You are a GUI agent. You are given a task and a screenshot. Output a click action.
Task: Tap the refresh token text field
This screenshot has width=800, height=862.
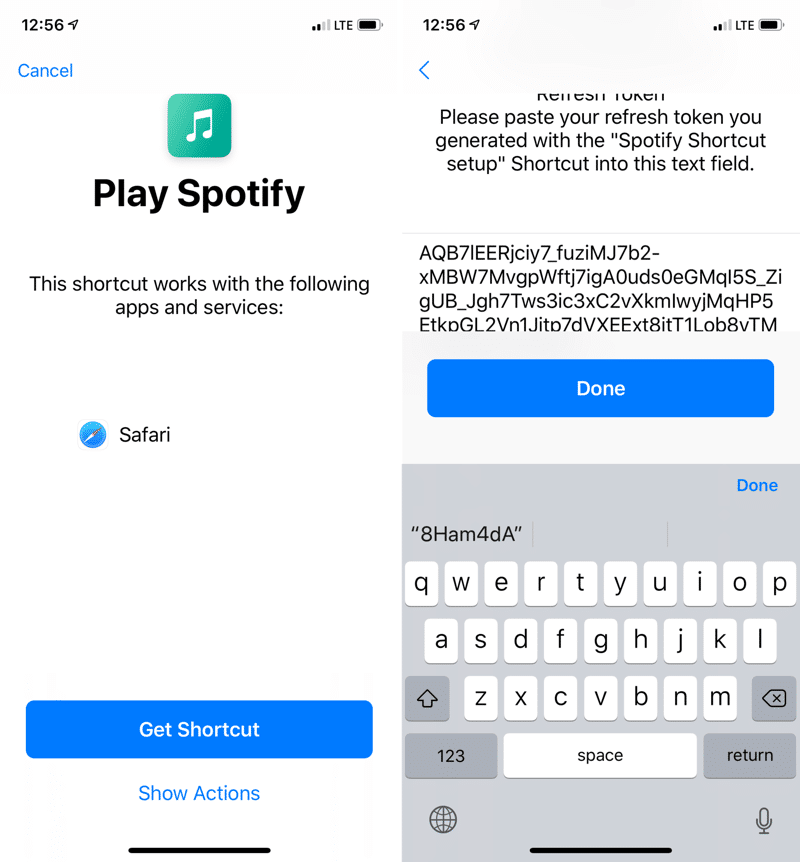pos(600,285)
